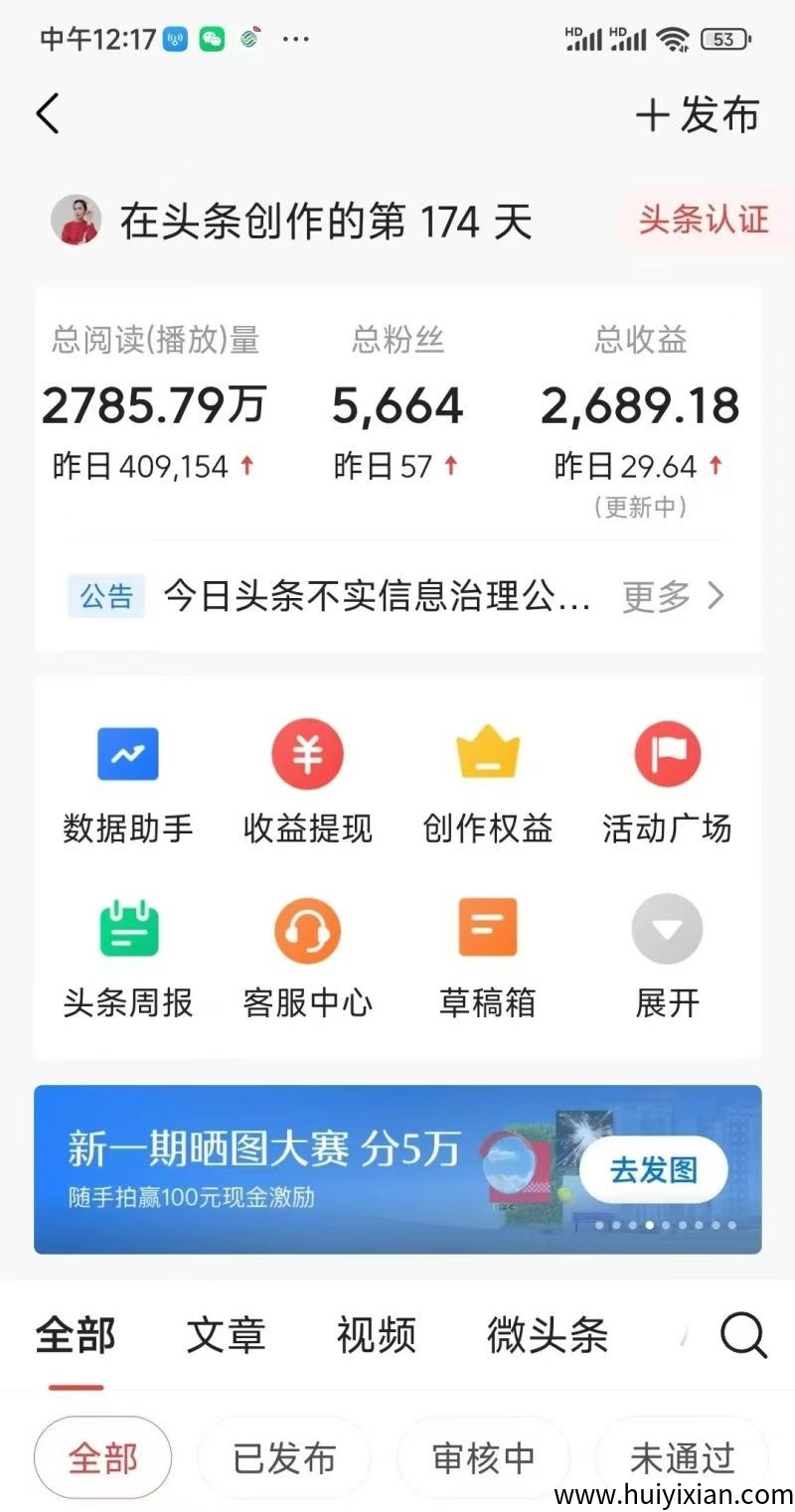Viewport: 795px width, 1512px height.
Task: Open the 头条认证 verification badge
Action: coord(704,220)
